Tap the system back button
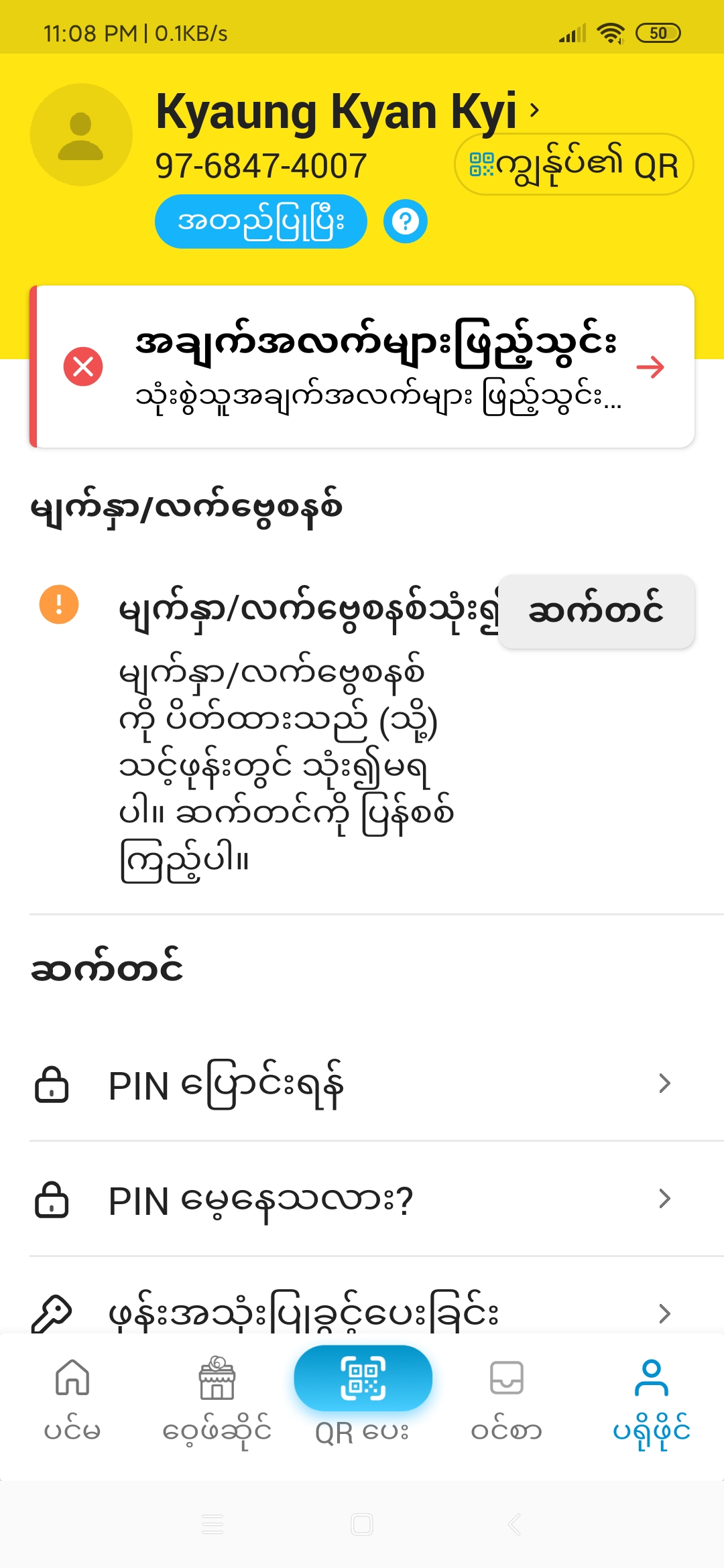Screen dimensions: 724x1568 tap(514, 1524)
